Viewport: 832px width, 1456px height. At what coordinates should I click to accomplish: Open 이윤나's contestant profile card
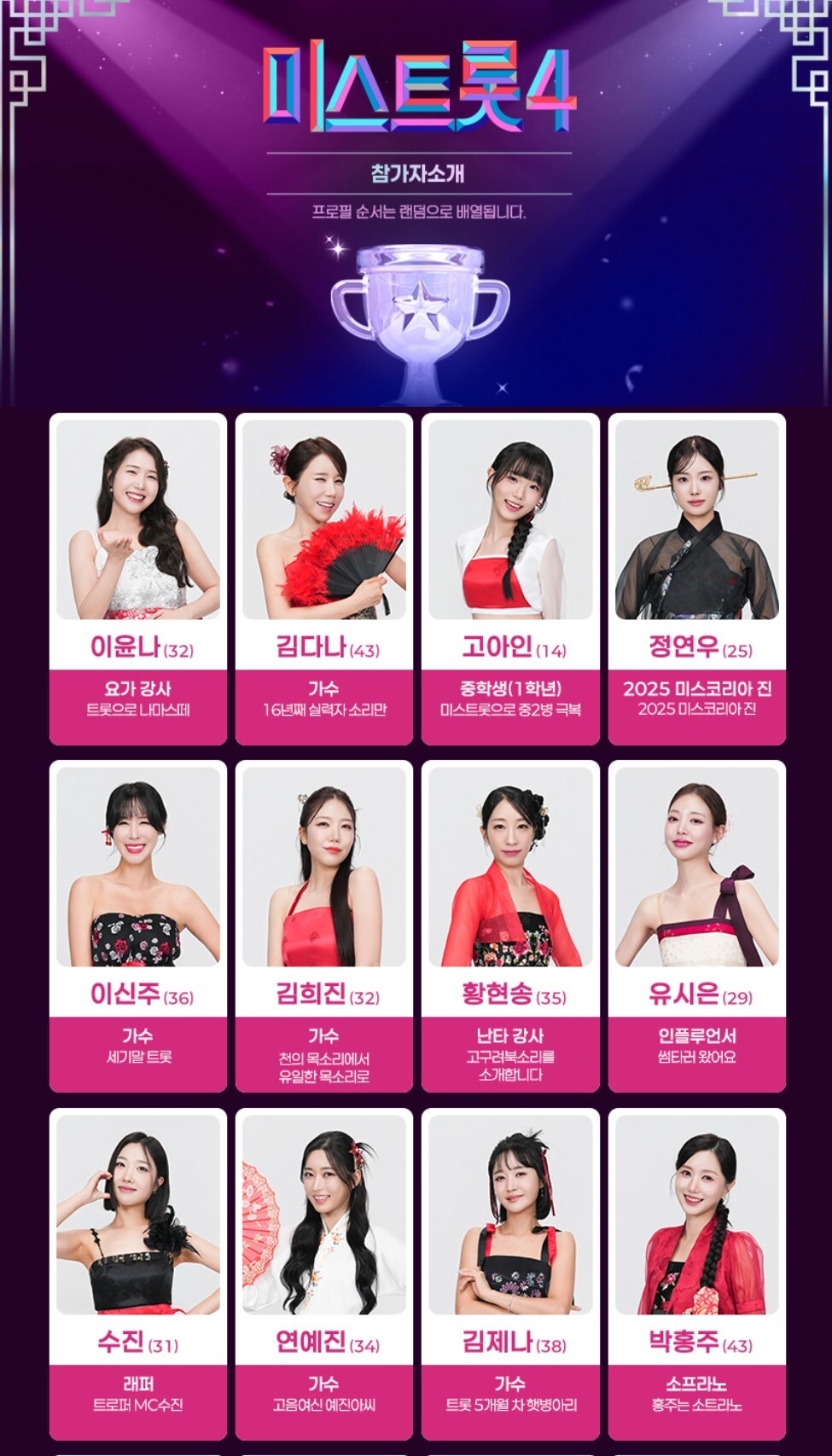point(138,578)
